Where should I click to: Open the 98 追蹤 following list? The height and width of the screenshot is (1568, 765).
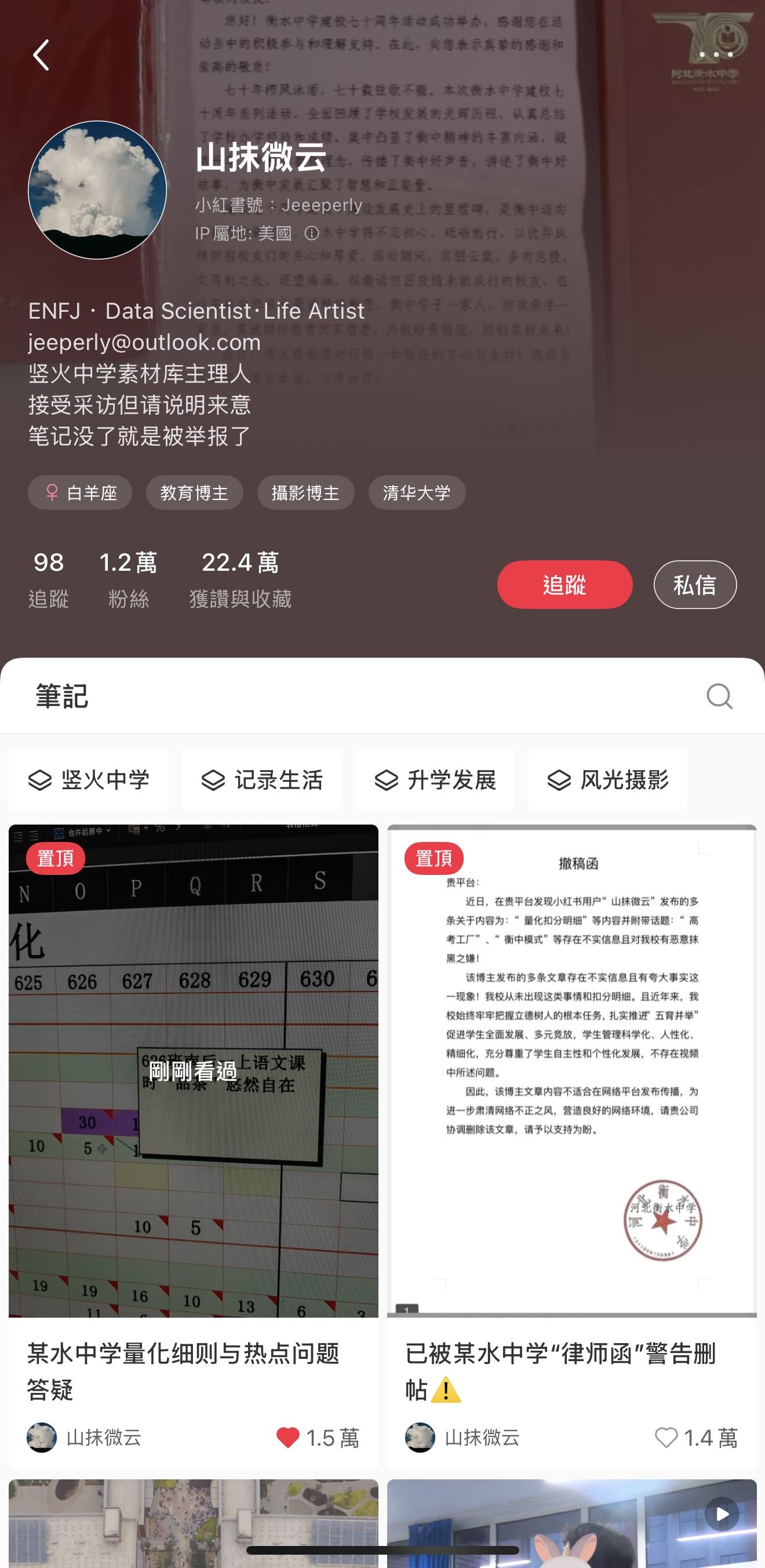click(x=49, y=579)
